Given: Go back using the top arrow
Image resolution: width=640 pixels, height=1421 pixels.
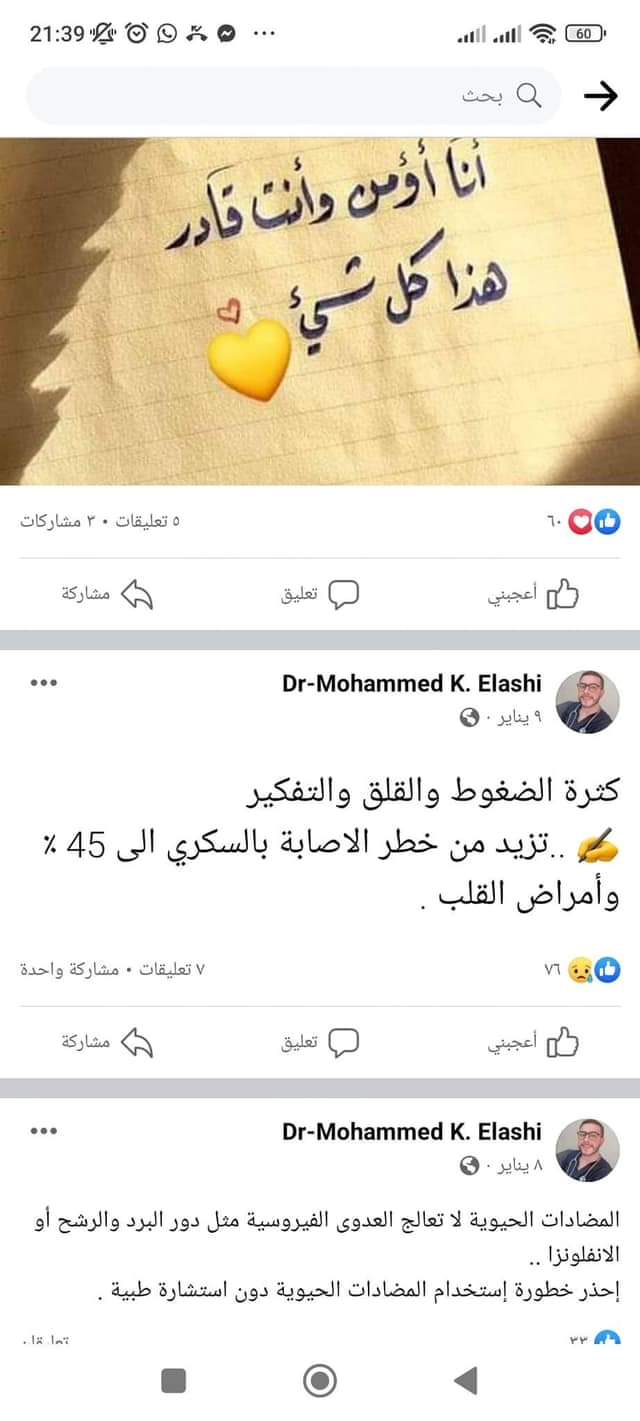Looking at the screenshot, I should pyautogui.click(x=601, y=96).
